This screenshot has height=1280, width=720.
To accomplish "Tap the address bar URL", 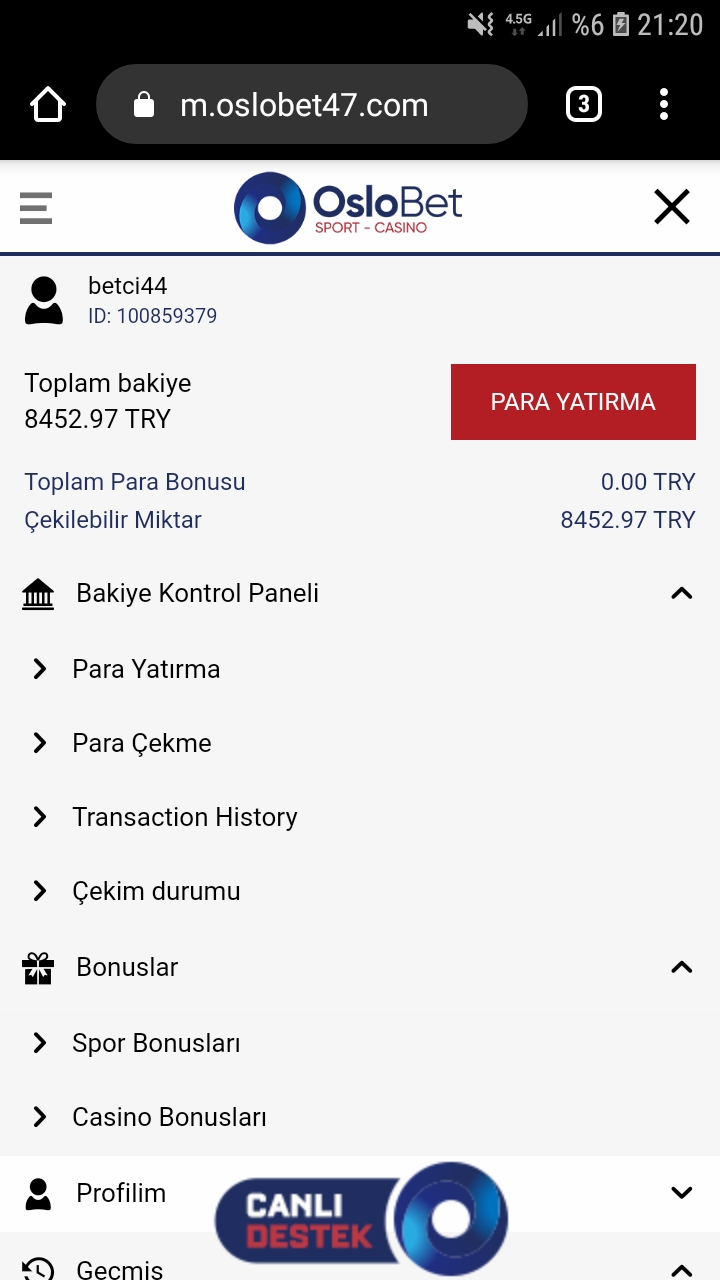I will [x=304, y=105].
